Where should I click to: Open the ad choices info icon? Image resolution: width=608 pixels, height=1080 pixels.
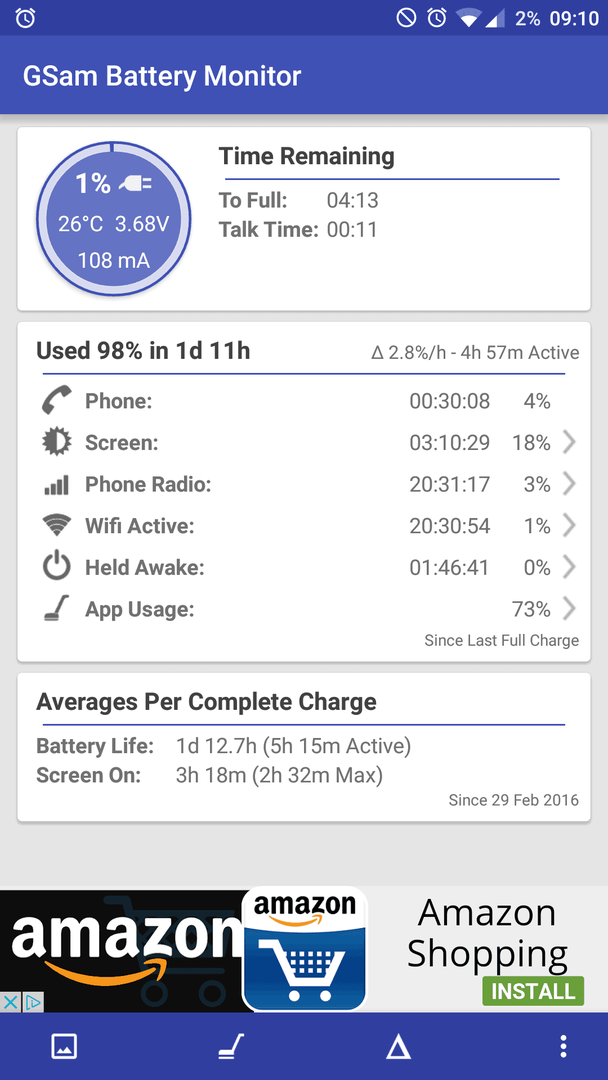pos(32,1002)
